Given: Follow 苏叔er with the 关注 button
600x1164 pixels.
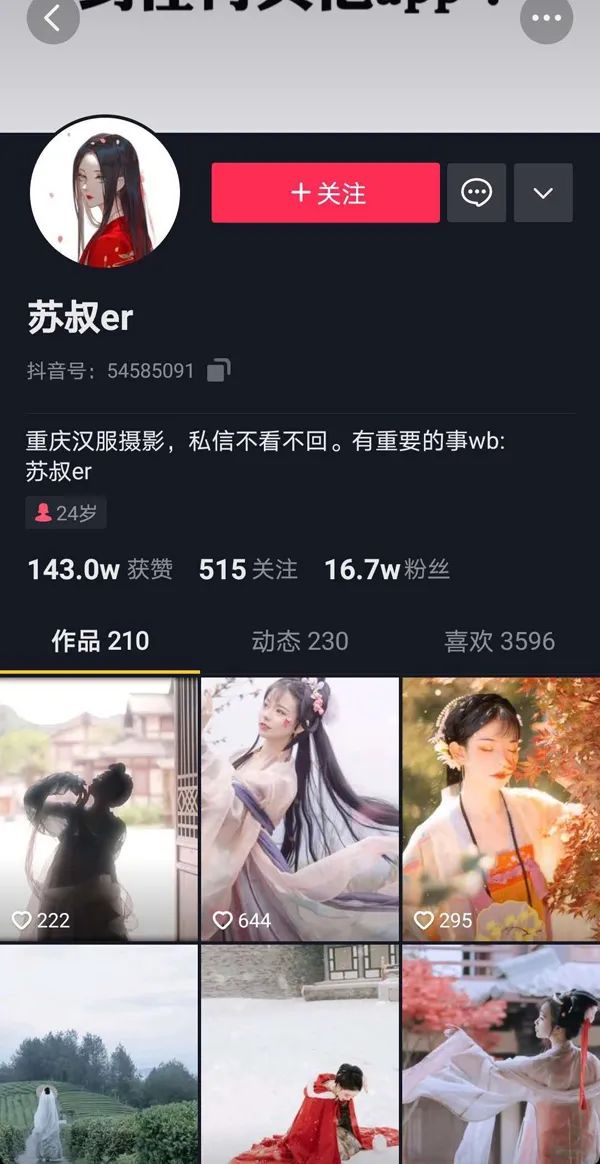Looking at the screenshot, I should click(325, 193).
